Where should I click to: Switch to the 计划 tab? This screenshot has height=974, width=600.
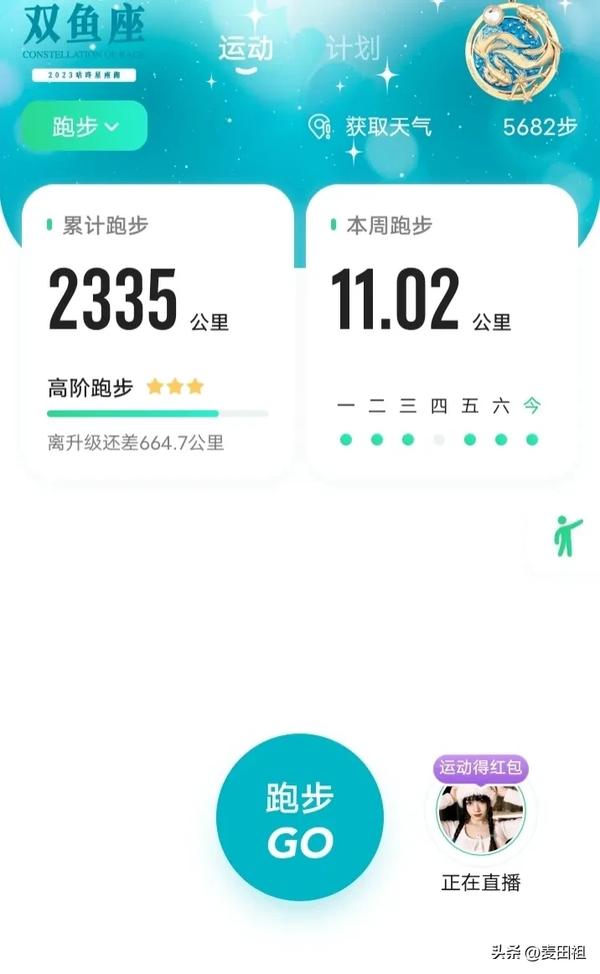[352, 49]
